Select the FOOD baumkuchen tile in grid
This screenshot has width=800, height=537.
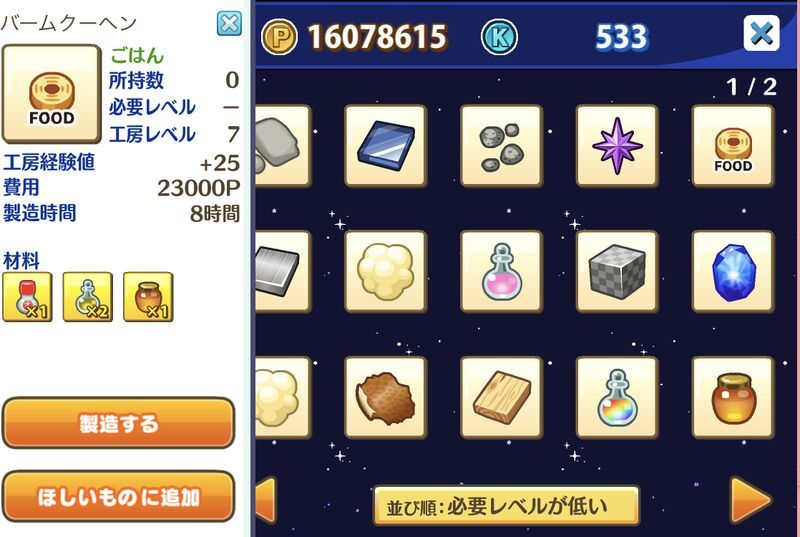[x=732, y=146]
